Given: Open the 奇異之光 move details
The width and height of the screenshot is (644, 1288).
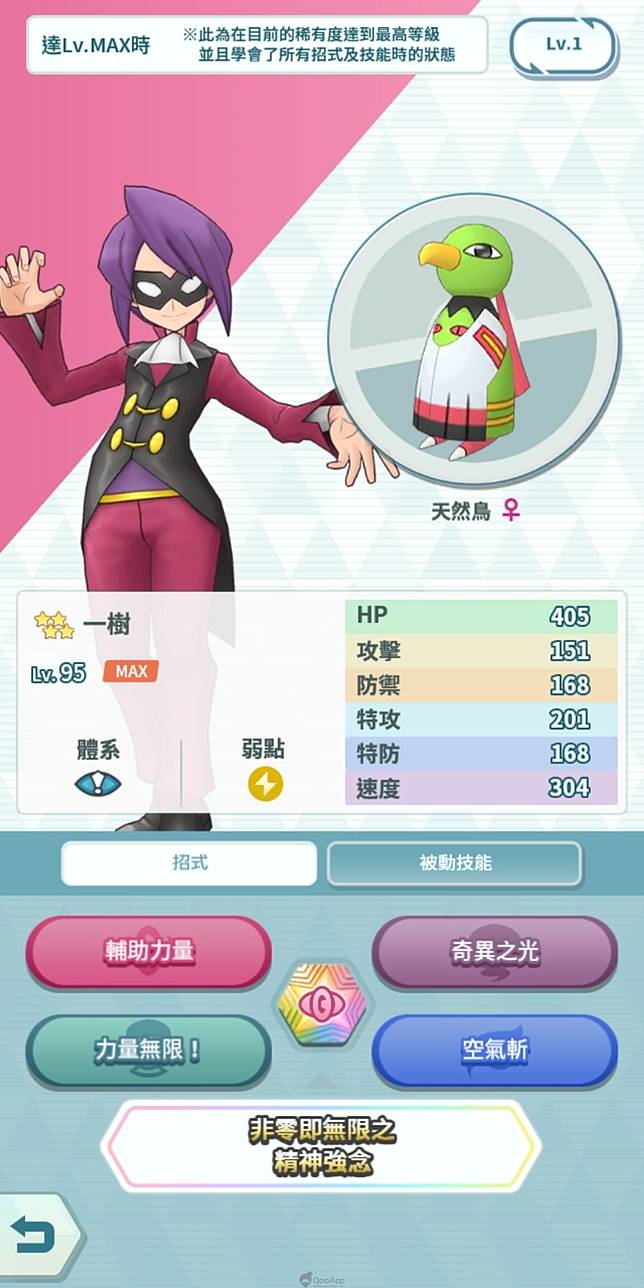Looking at the screenshot, I should coord(494,951).
